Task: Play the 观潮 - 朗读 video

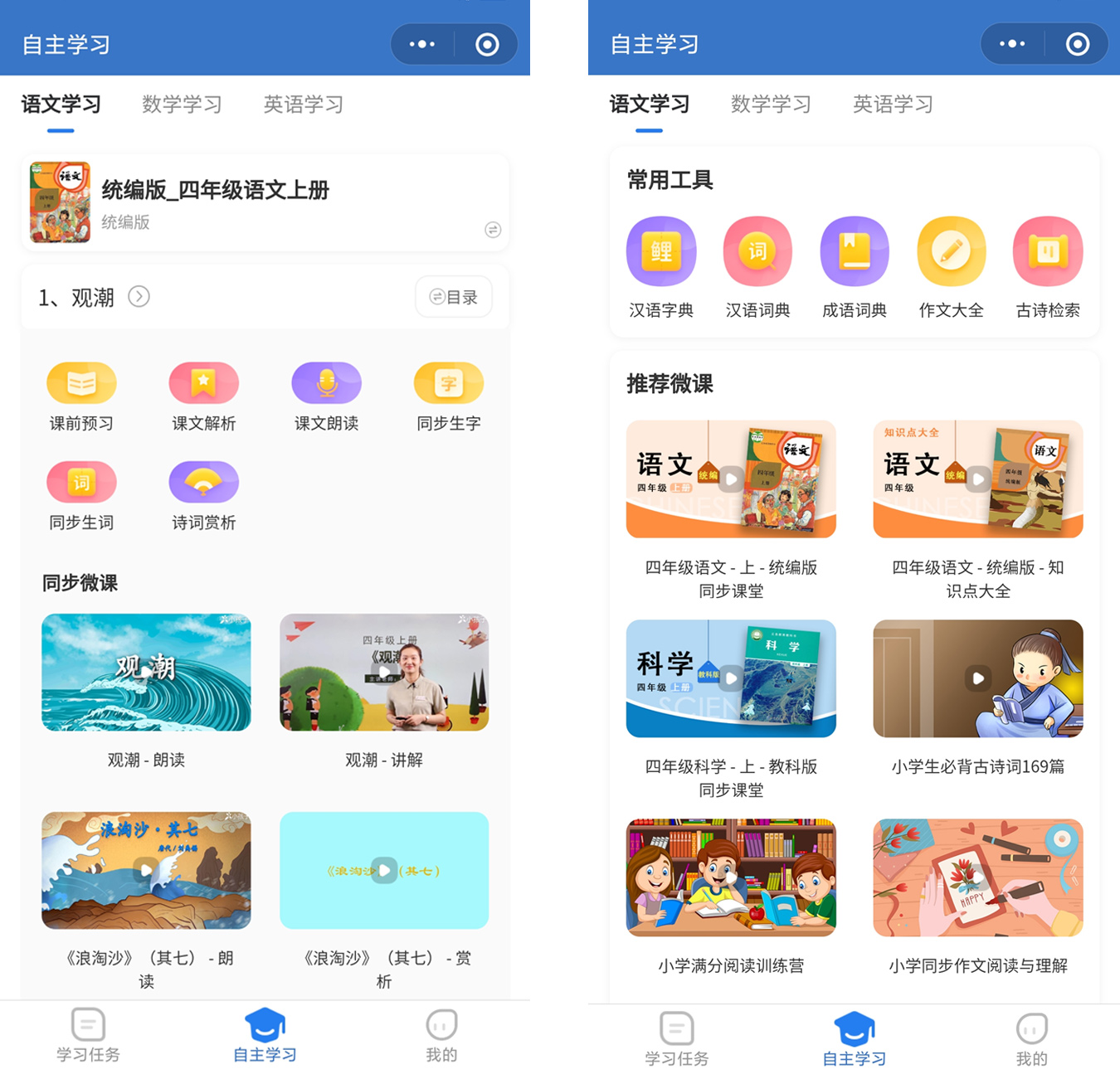Action: click(146, 673)
